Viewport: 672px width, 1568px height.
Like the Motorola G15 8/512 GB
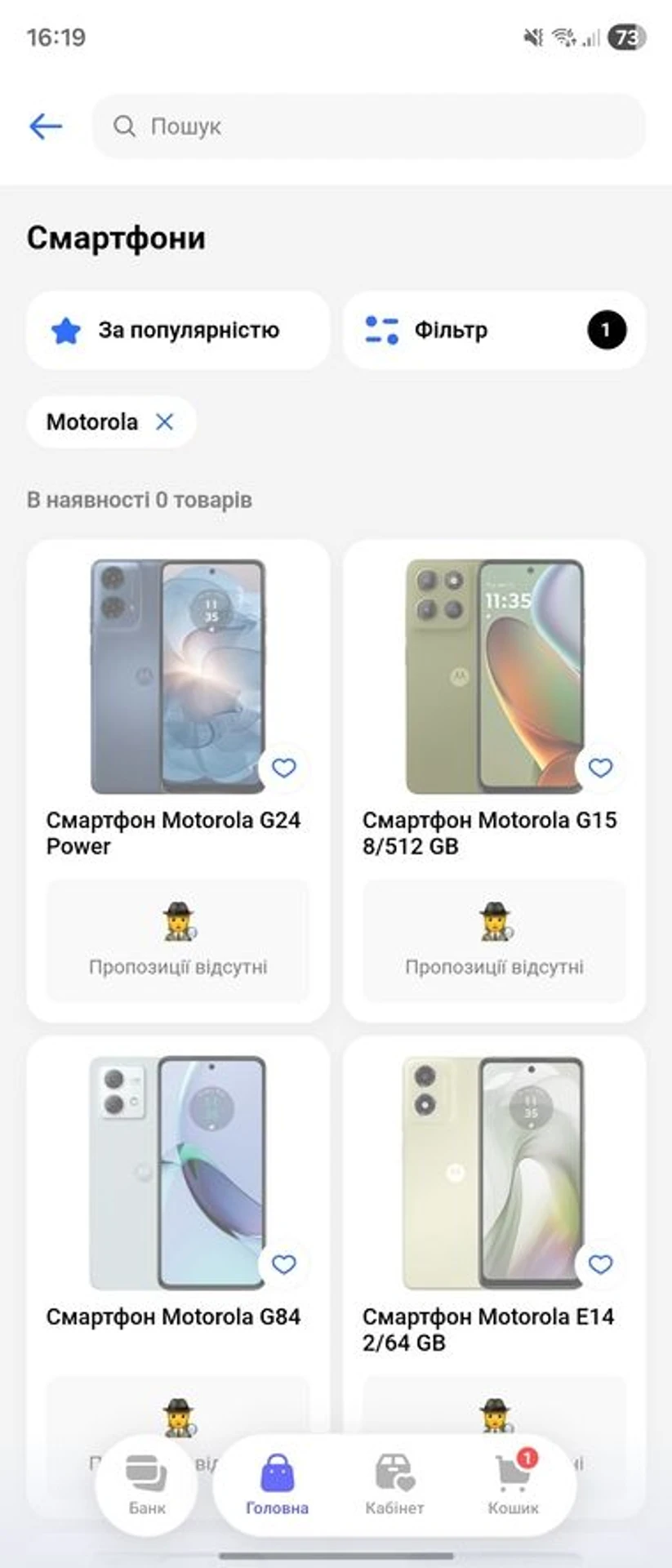[600, 768]
